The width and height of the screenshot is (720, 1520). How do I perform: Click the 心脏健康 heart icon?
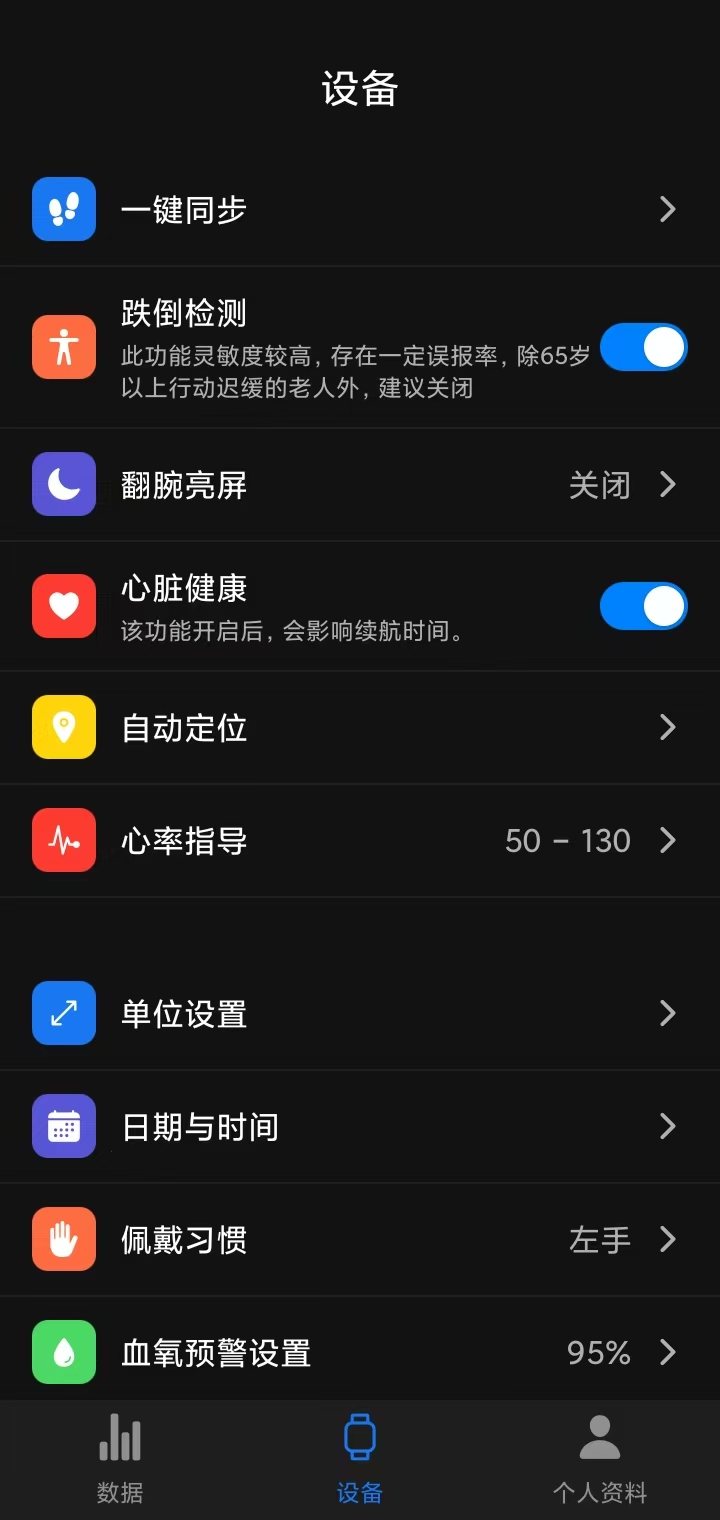pyautogui.click(x=64, y=605)
